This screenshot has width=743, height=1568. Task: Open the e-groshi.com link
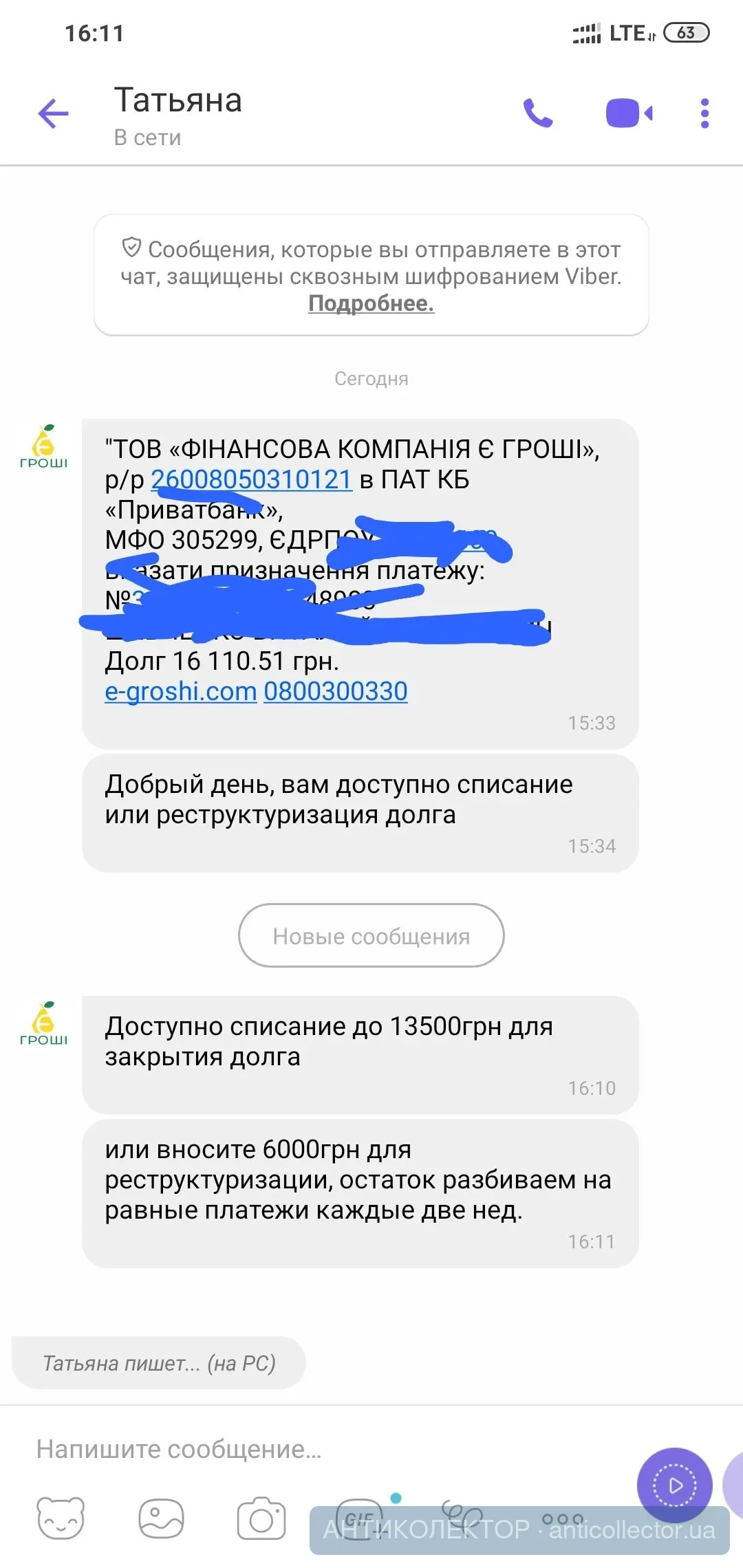180,691
